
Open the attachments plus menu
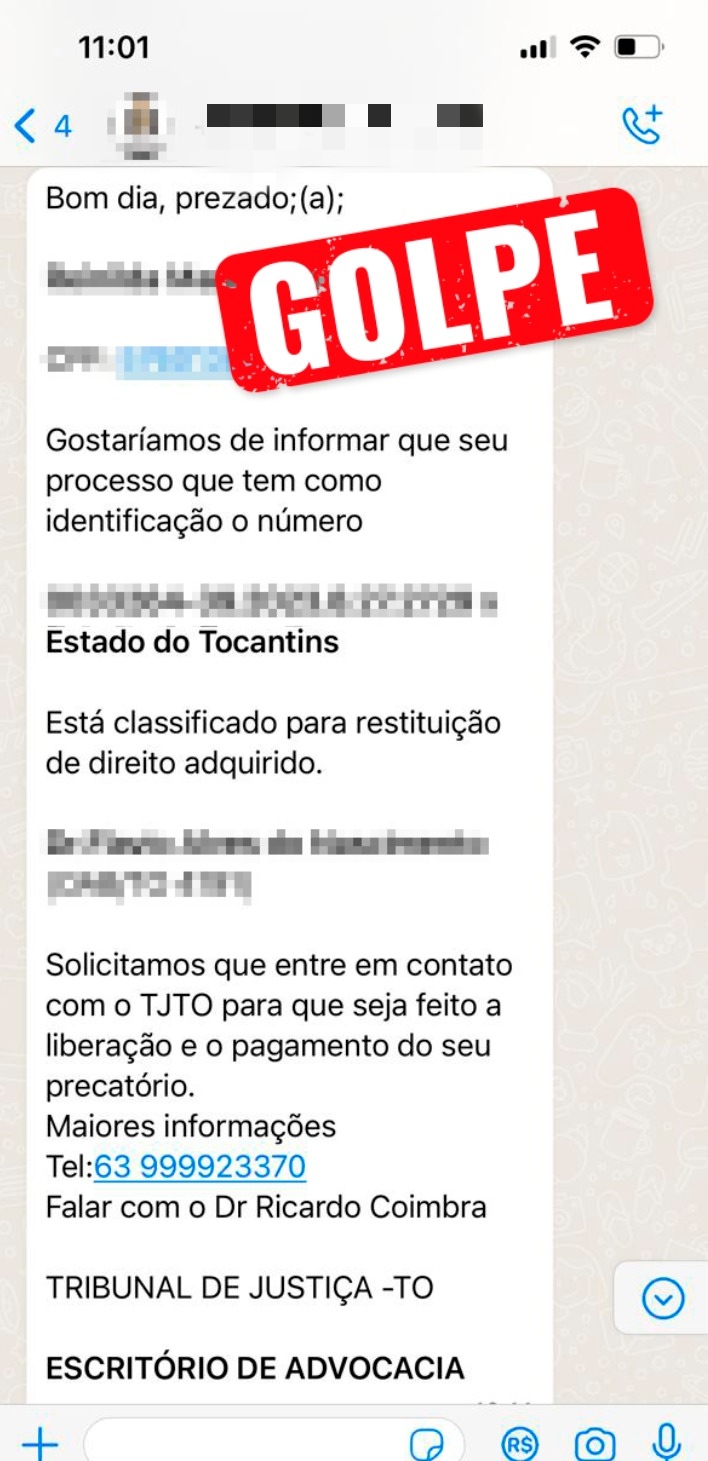(40, 1443)
